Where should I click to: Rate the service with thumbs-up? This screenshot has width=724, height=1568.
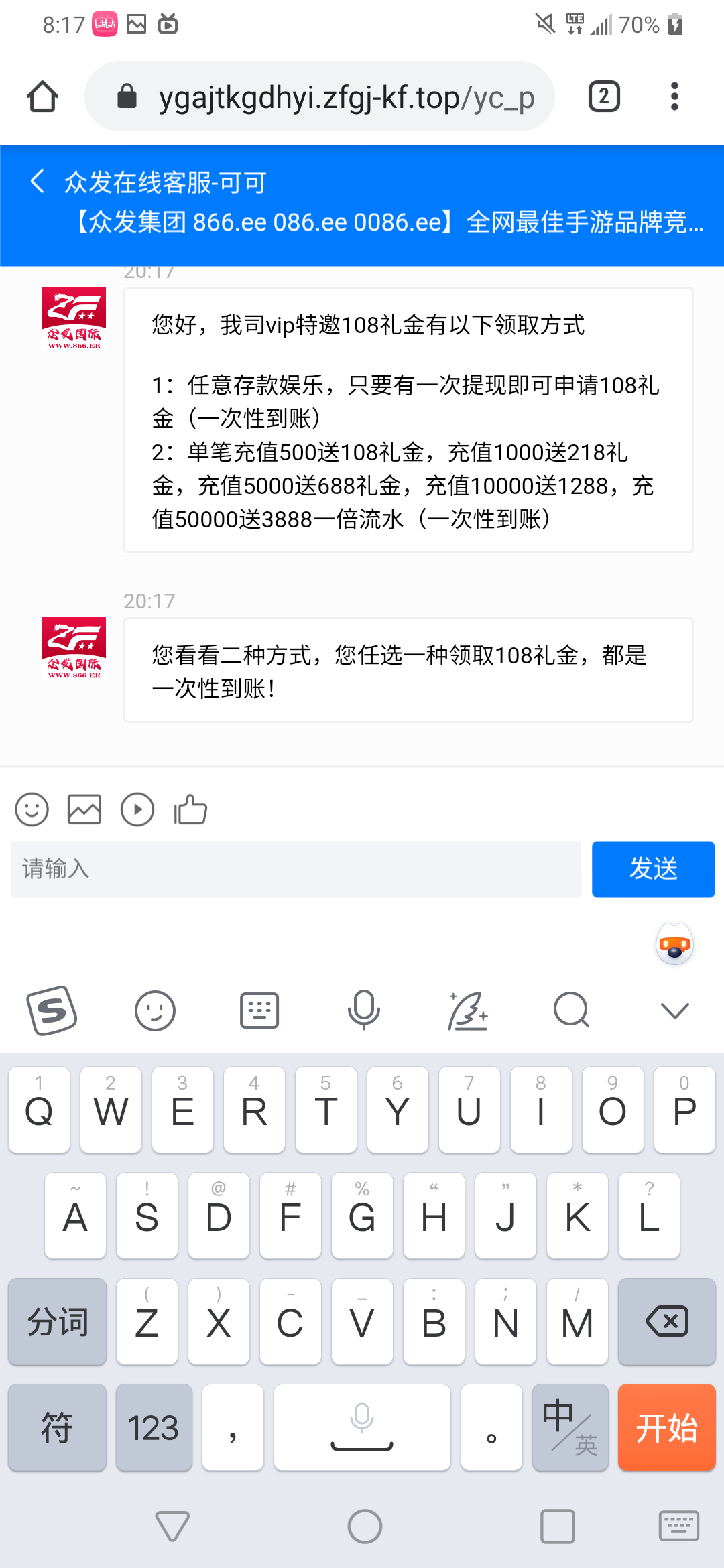click(190, 809)
